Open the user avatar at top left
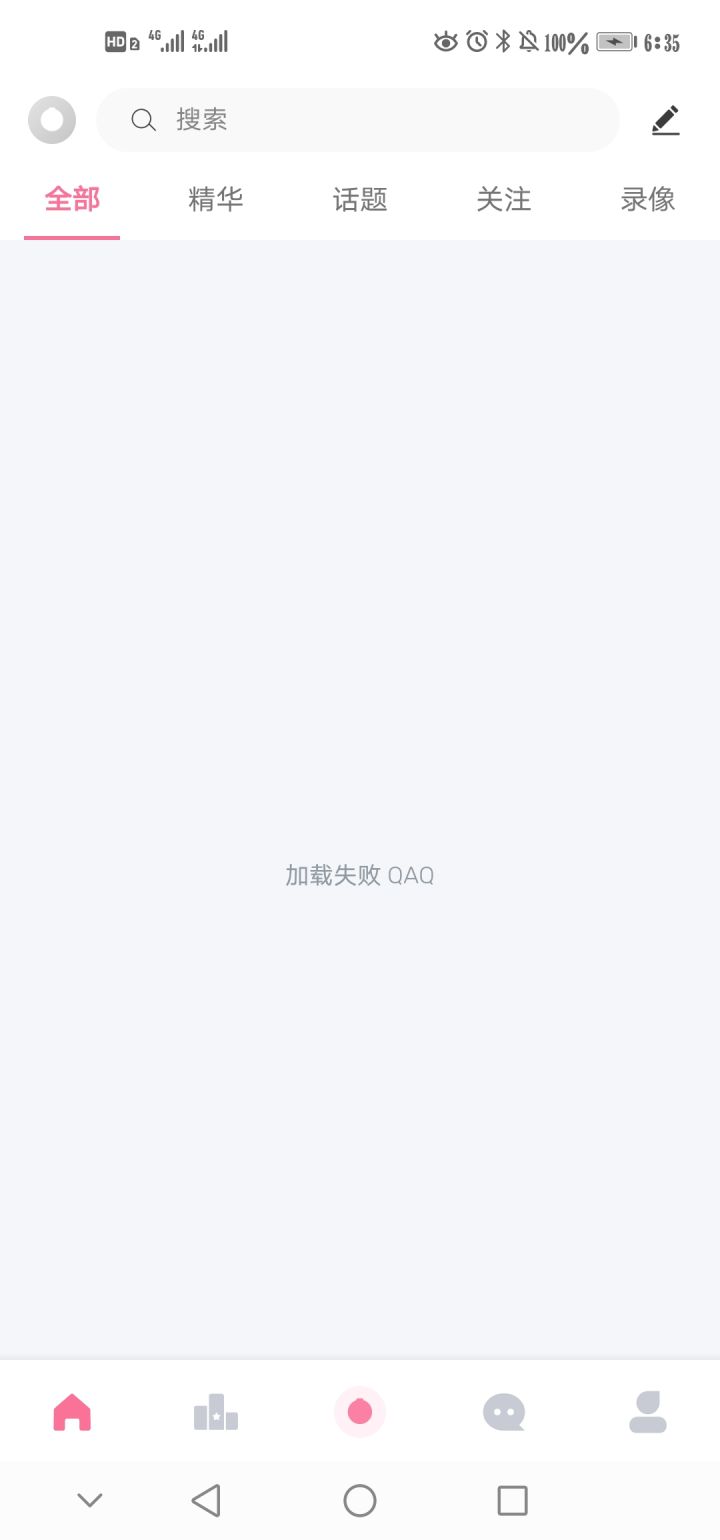This screenshot has width=720, height=1540. pos(51,119)
